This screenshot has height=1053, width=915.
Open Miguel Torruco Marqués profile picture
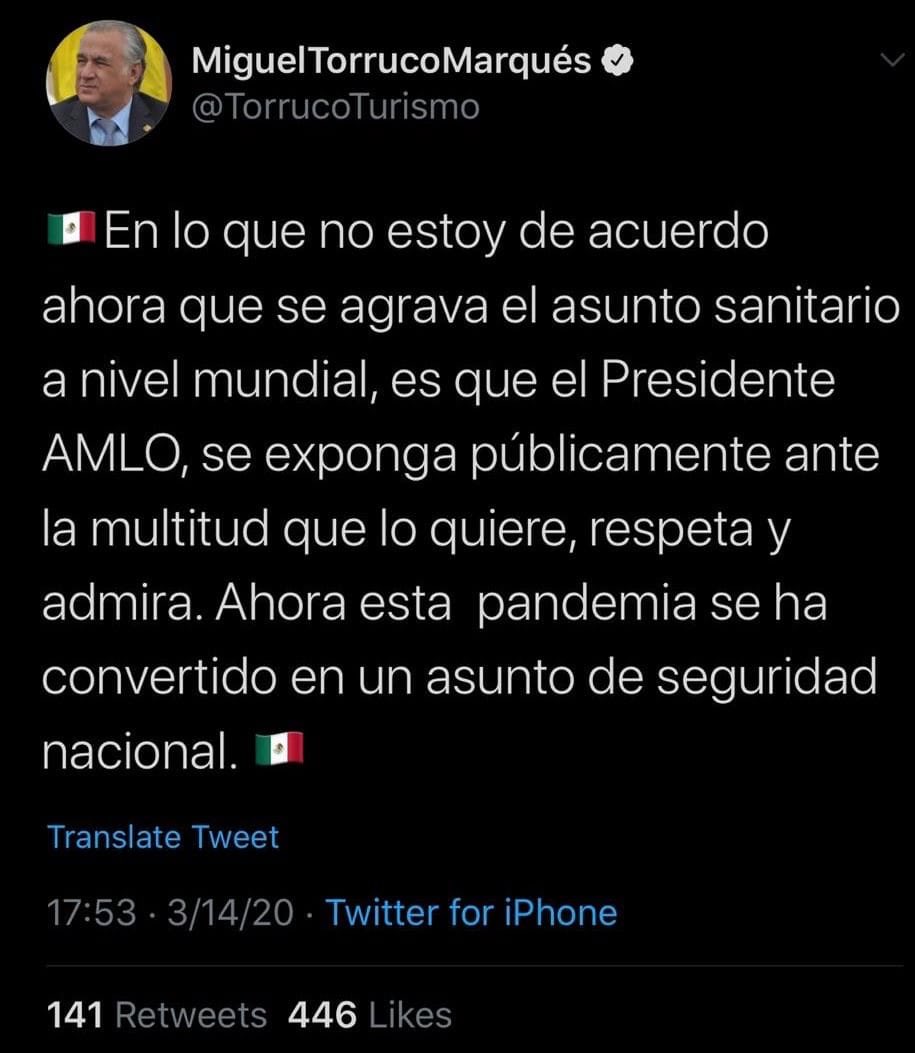[108, 84]
